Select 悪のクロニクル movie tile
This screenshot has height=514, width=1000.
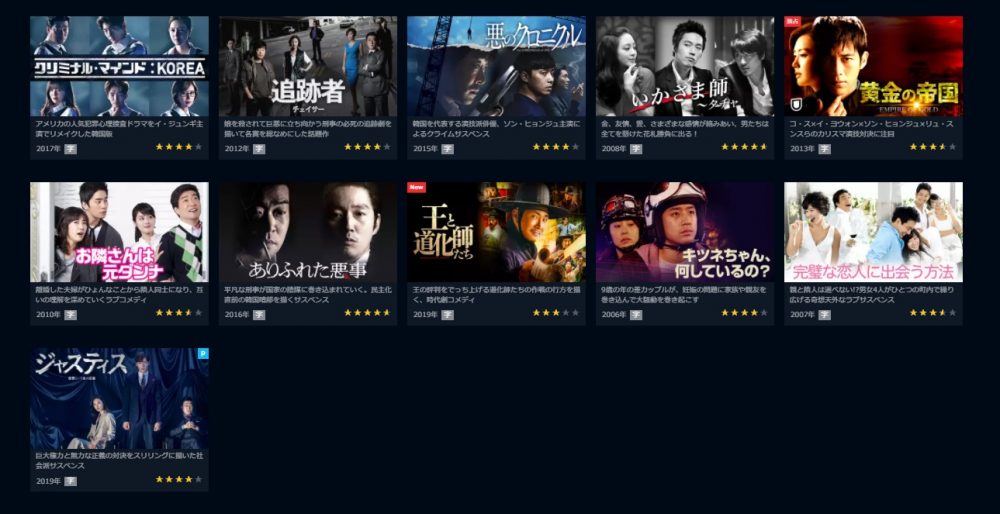(496, 66)
